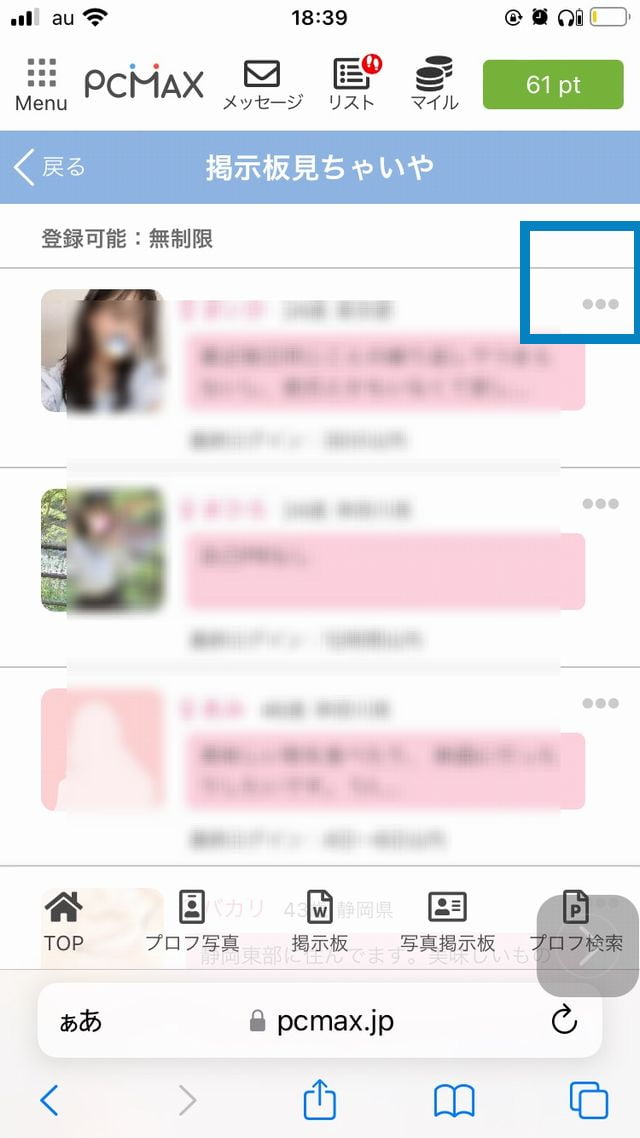The height and width of the screenshot is (1138, 640).
Task: Open the Safari share sheet
Action: click(x=319, y=1101)
